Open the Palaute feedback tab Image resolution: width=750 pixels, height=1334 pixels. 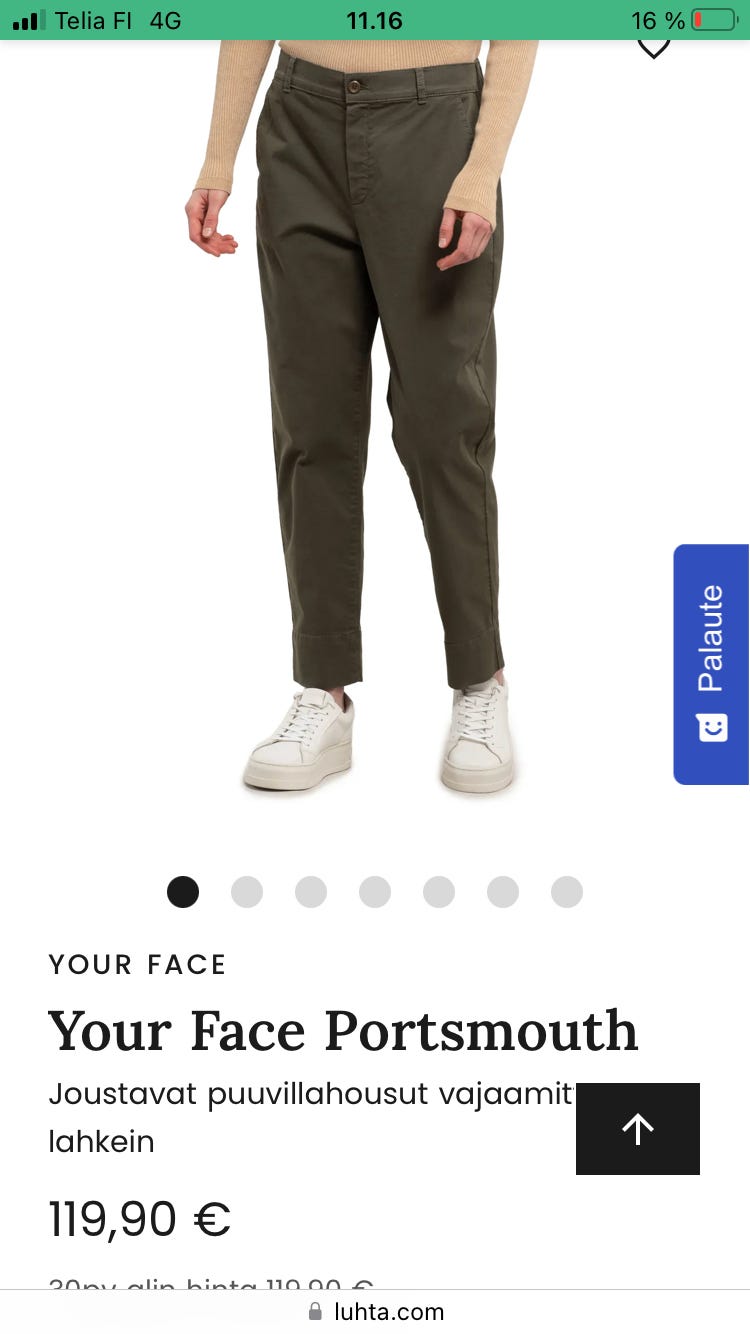click(x=711, y=664)
